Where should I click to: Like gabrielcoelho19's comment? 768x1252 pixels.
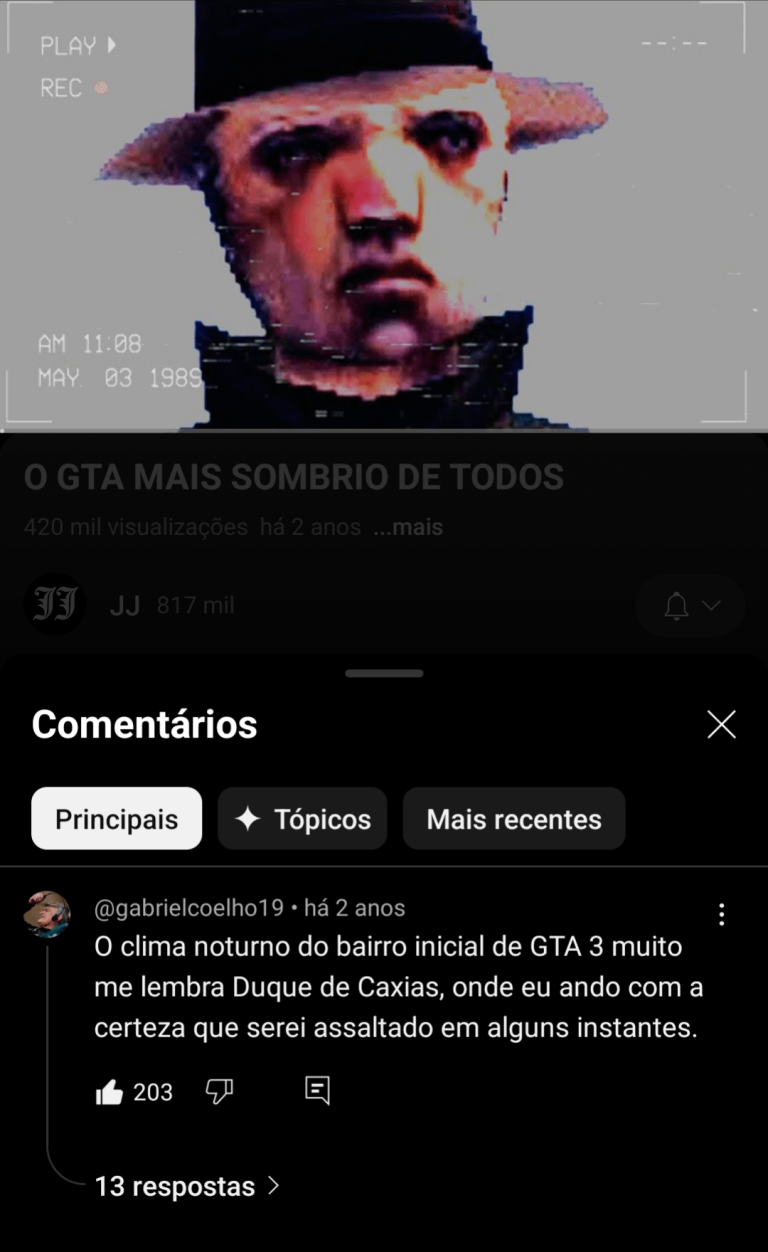[109, 1092]
